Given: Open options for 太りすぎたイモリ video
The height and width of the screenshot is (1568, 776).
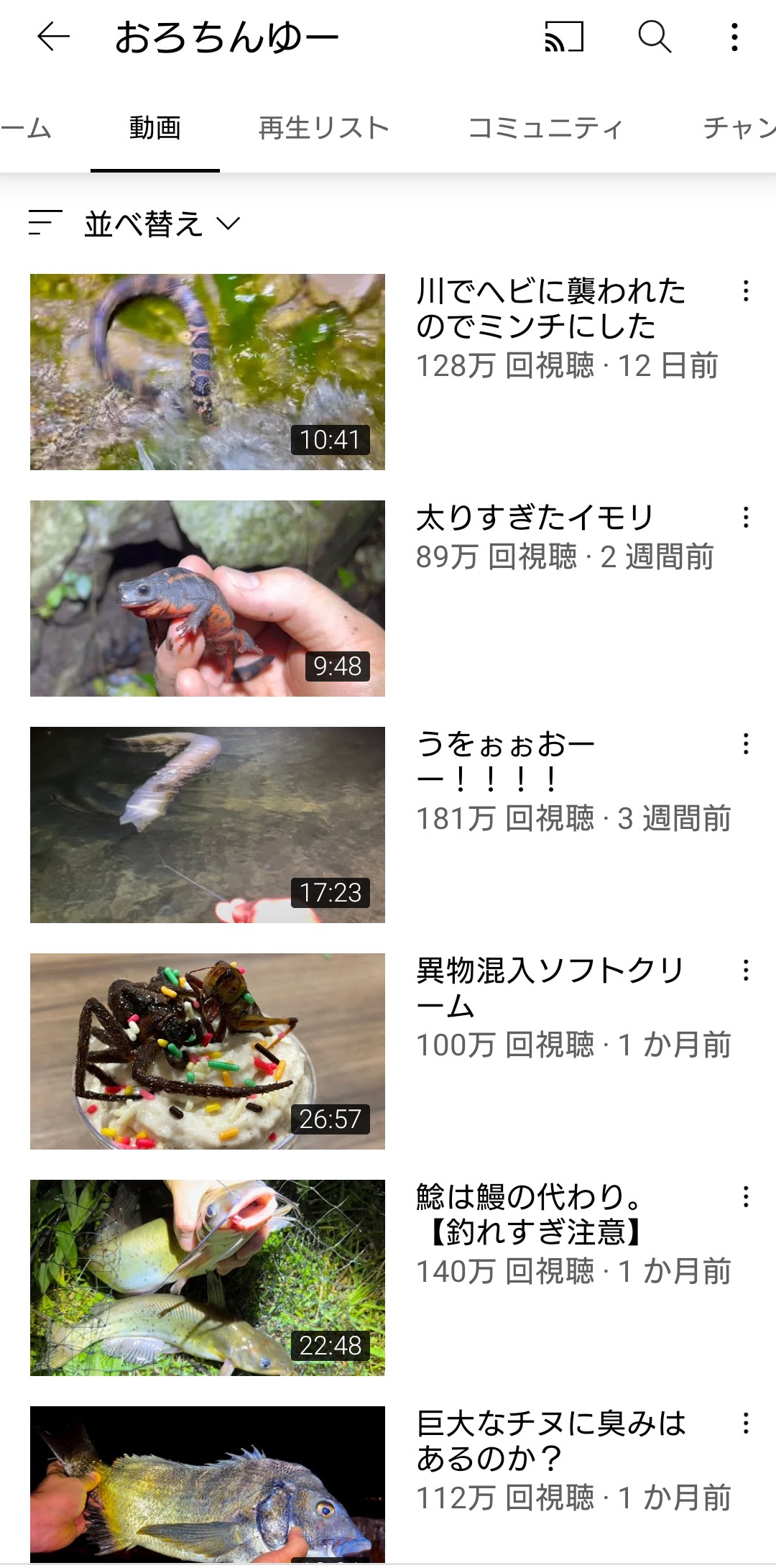Looking at the screenshot, I should point(746,518).
